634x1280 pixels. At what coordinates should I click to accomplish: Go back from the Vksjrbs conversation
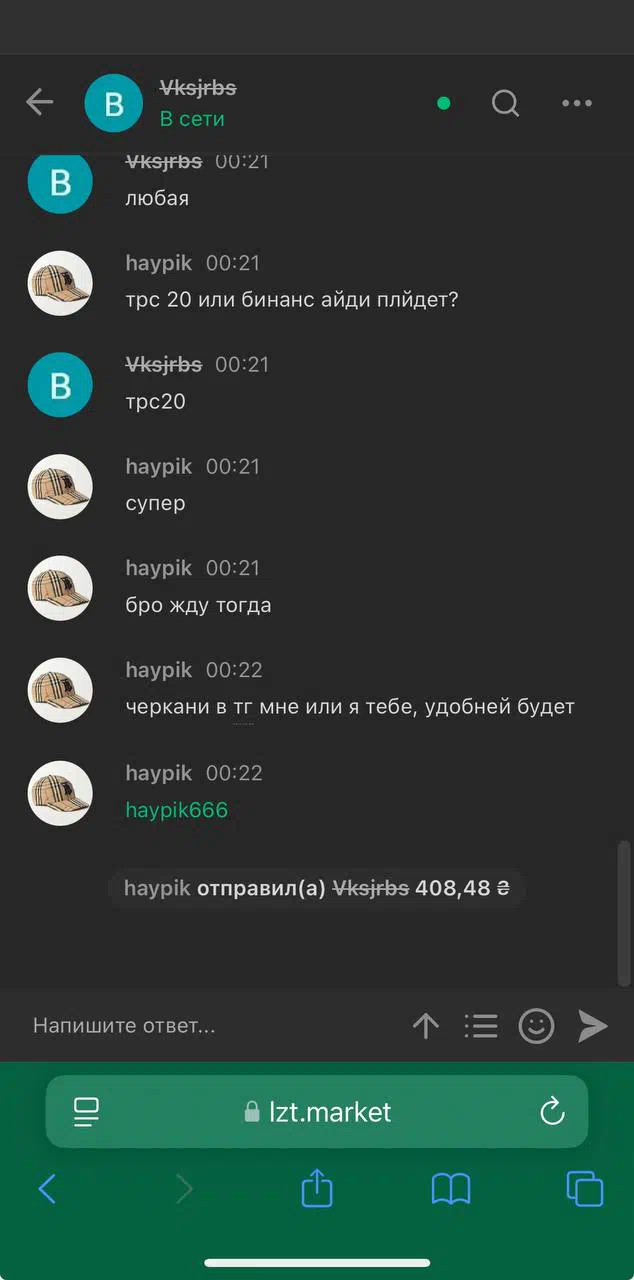[x=40, y=102]
